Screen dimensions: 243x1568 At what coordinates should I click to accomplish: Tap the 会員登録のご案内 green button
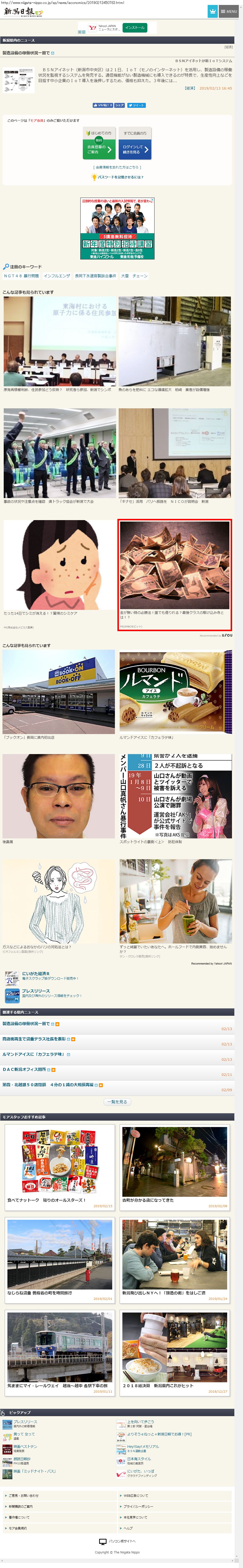98,149
